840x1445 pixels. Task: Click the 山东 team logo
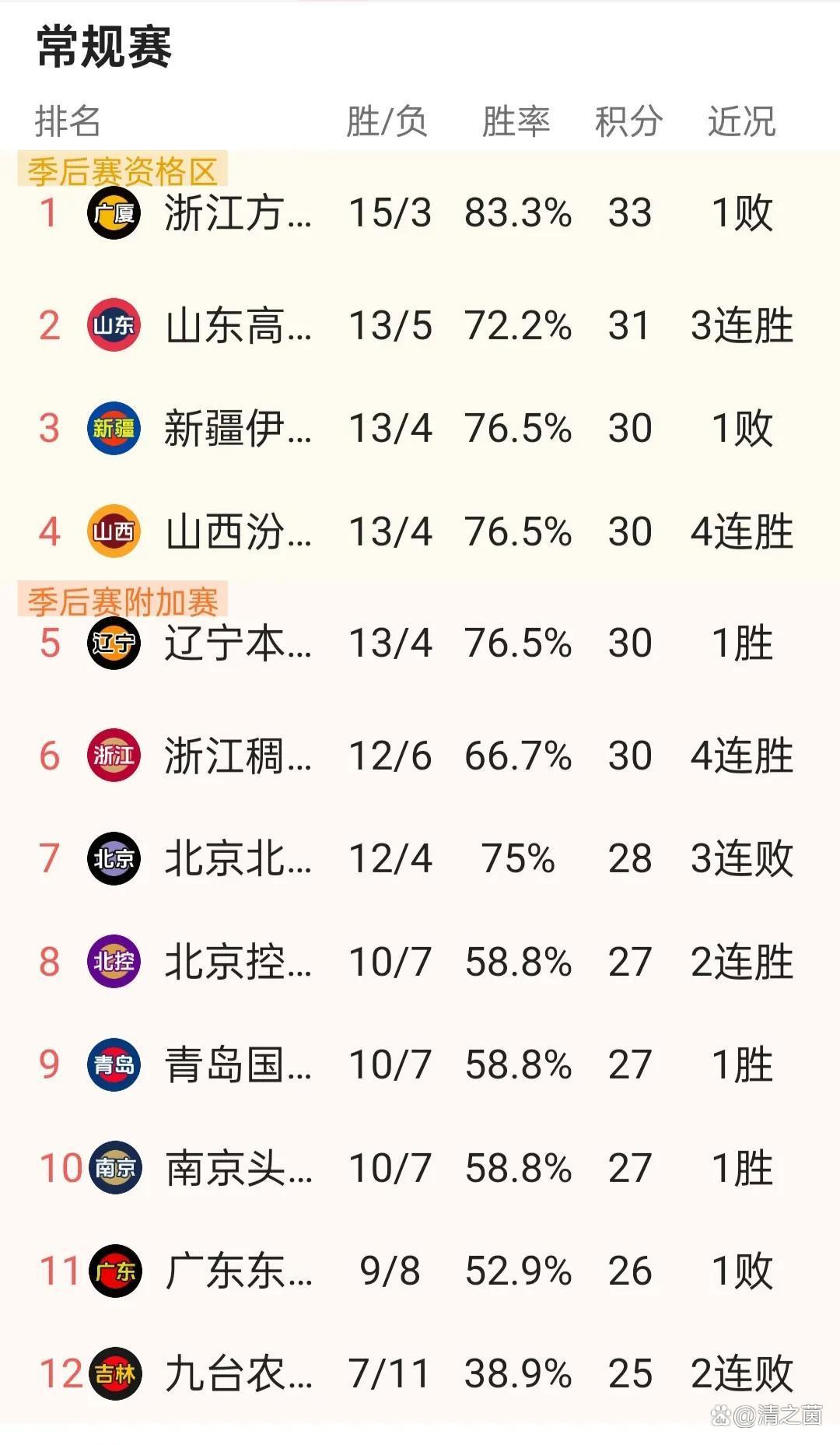(113, 328)
